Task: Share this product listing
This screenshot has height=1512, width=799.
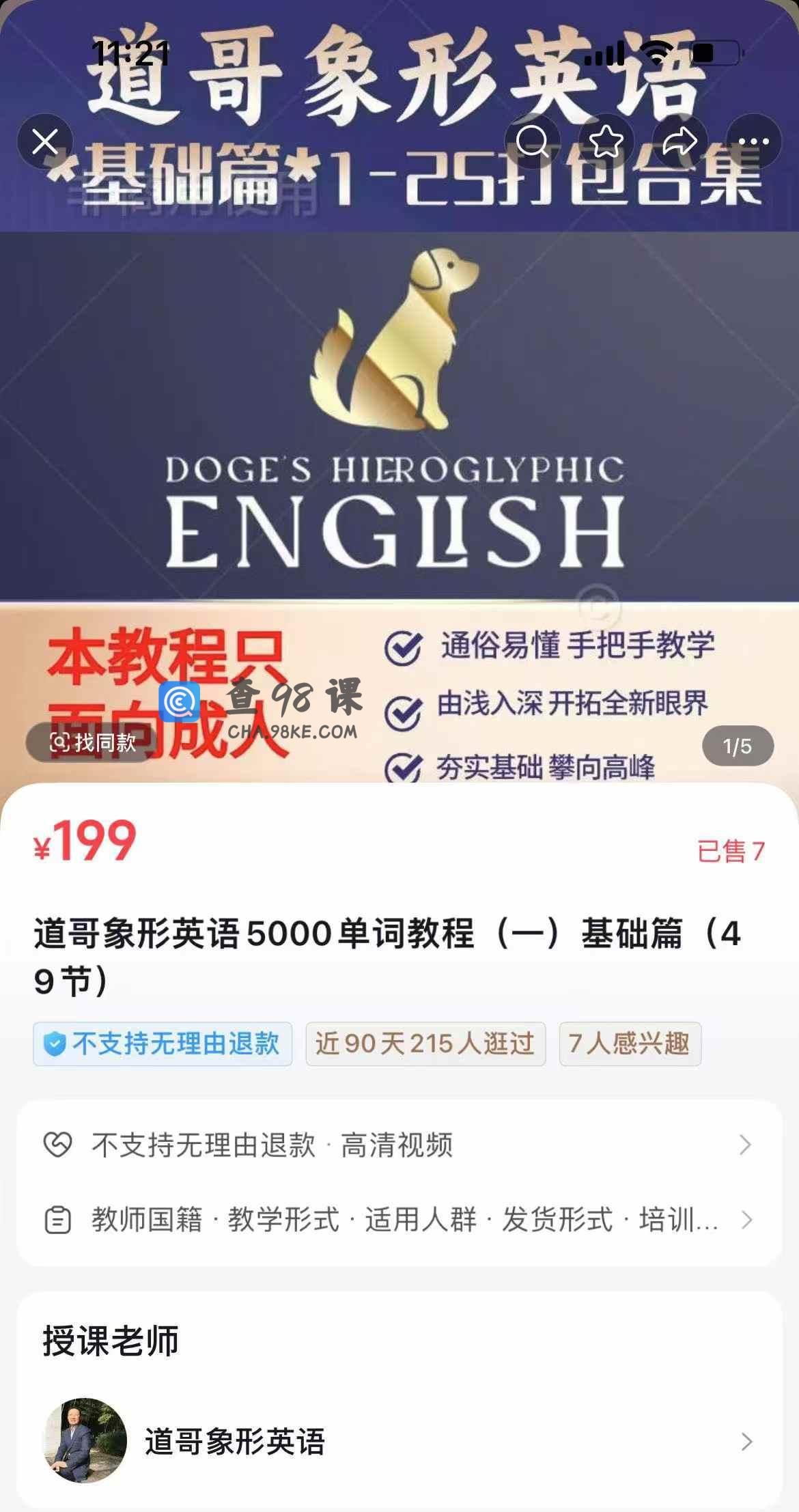Action: 679,142
